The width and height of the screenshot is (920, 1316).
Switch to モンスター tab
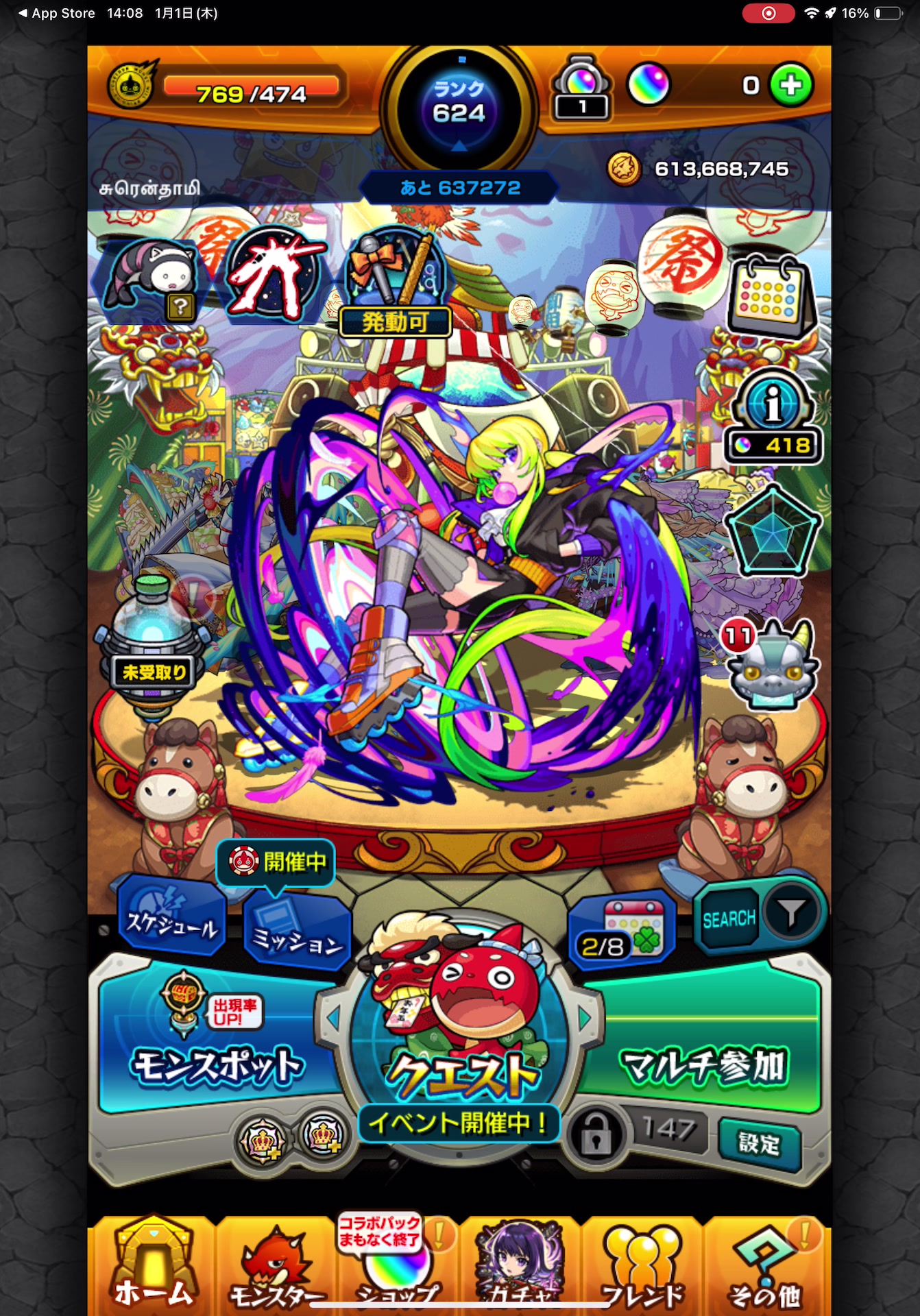click(x=276, y=1268)
